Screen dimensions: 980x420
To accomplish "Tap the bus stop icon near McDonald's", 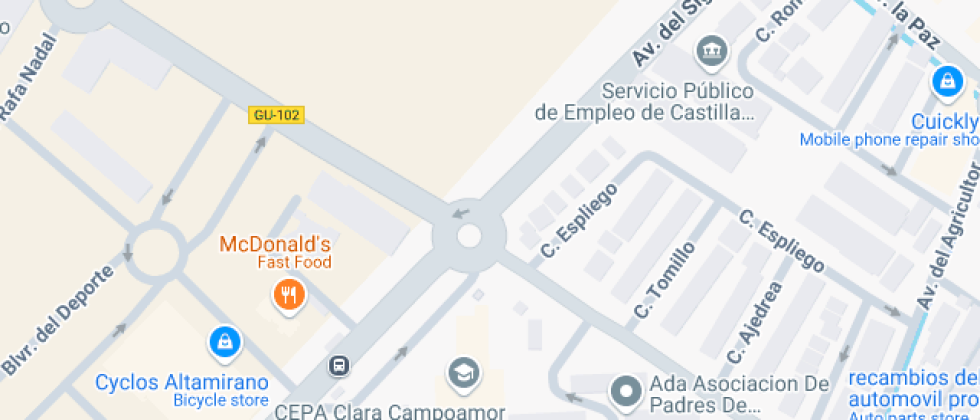I will 339,366.
